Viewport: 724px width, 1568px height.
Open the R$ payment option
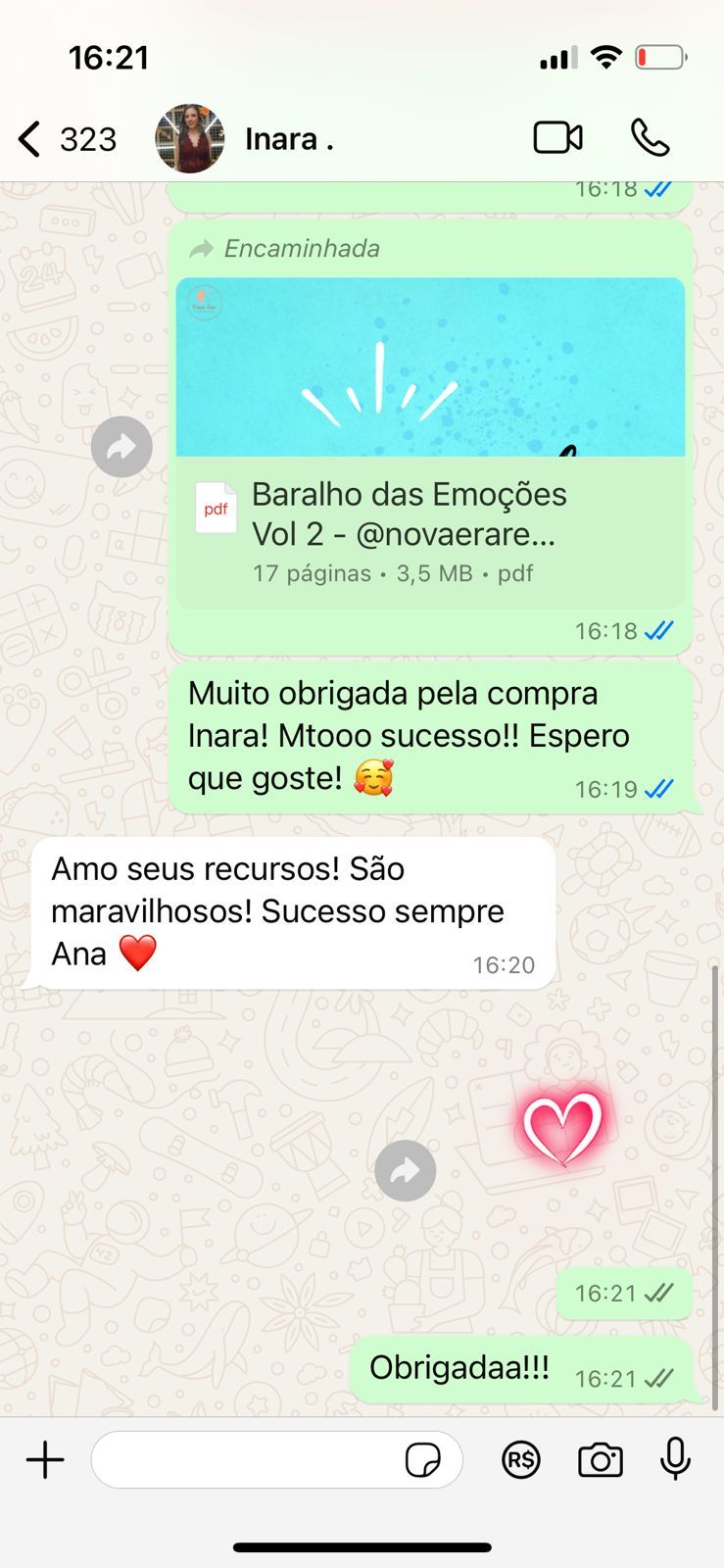521,1459
